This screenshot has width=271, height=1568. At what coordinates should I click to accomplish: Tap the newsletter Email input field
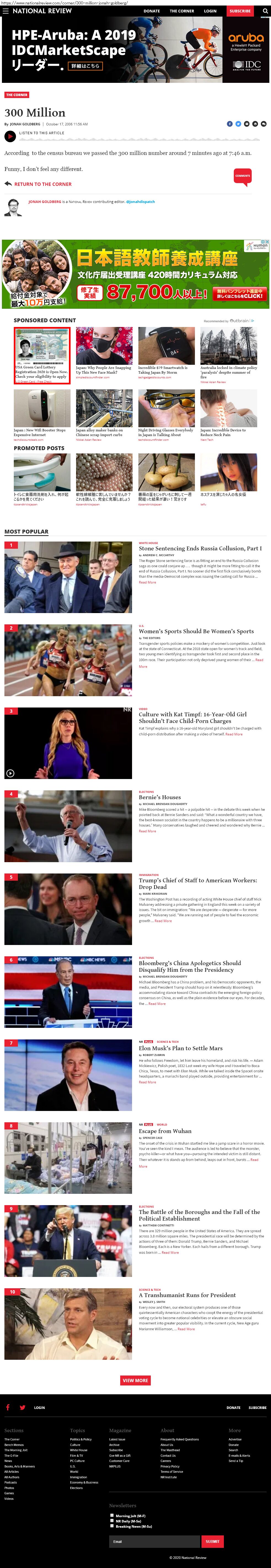point(154,1542)
